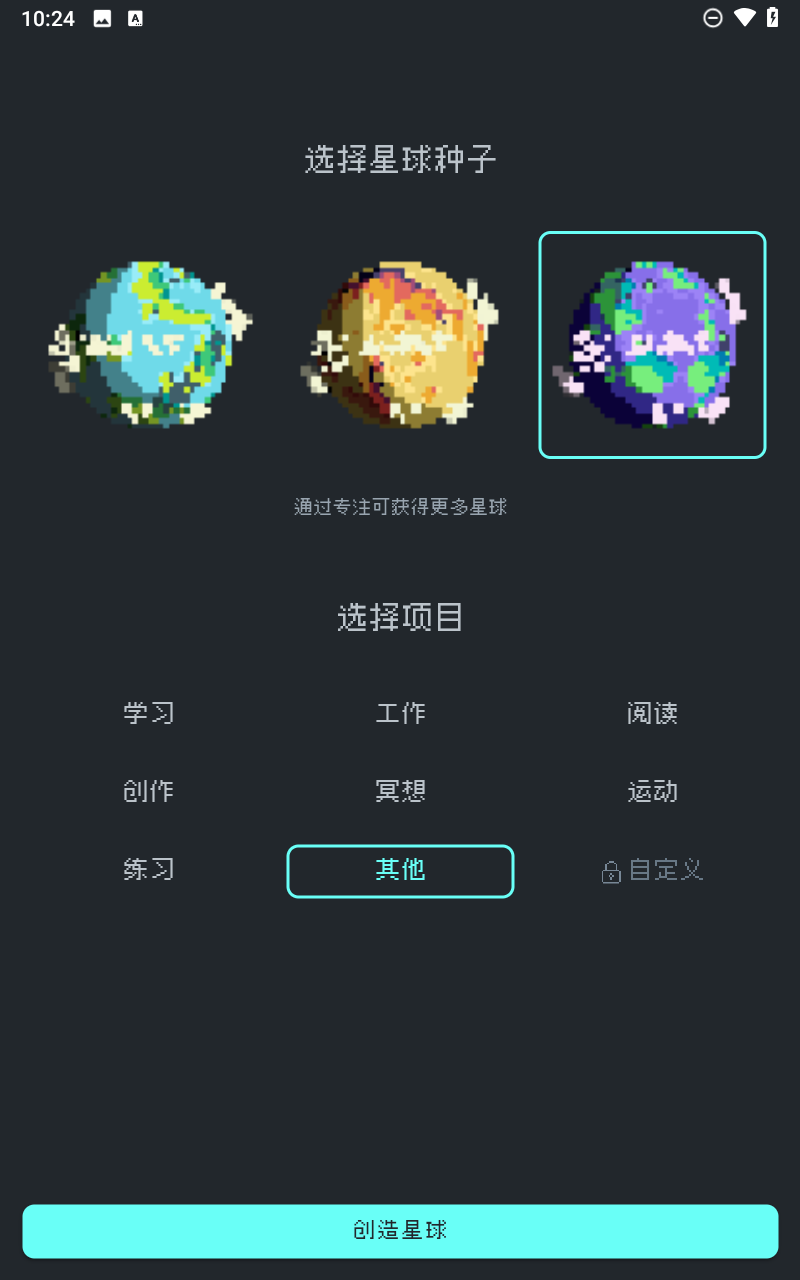This screenshot has height=1280, width=800.
Task: Choose the 运动 project option
Action: coord(652,791)
